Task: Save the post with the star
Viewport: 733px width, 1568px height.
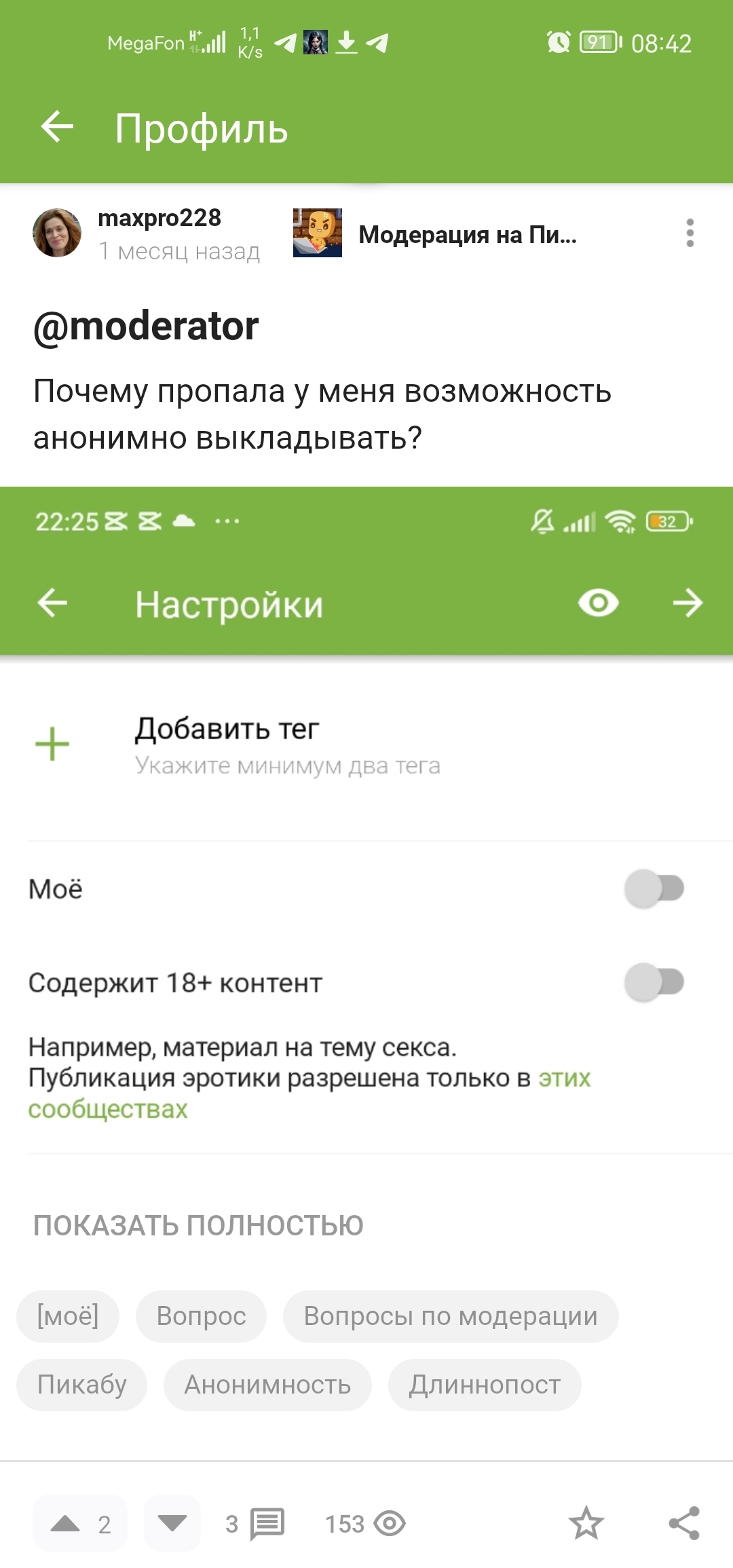Action: pyautogui.click(x=586, y=1524)
